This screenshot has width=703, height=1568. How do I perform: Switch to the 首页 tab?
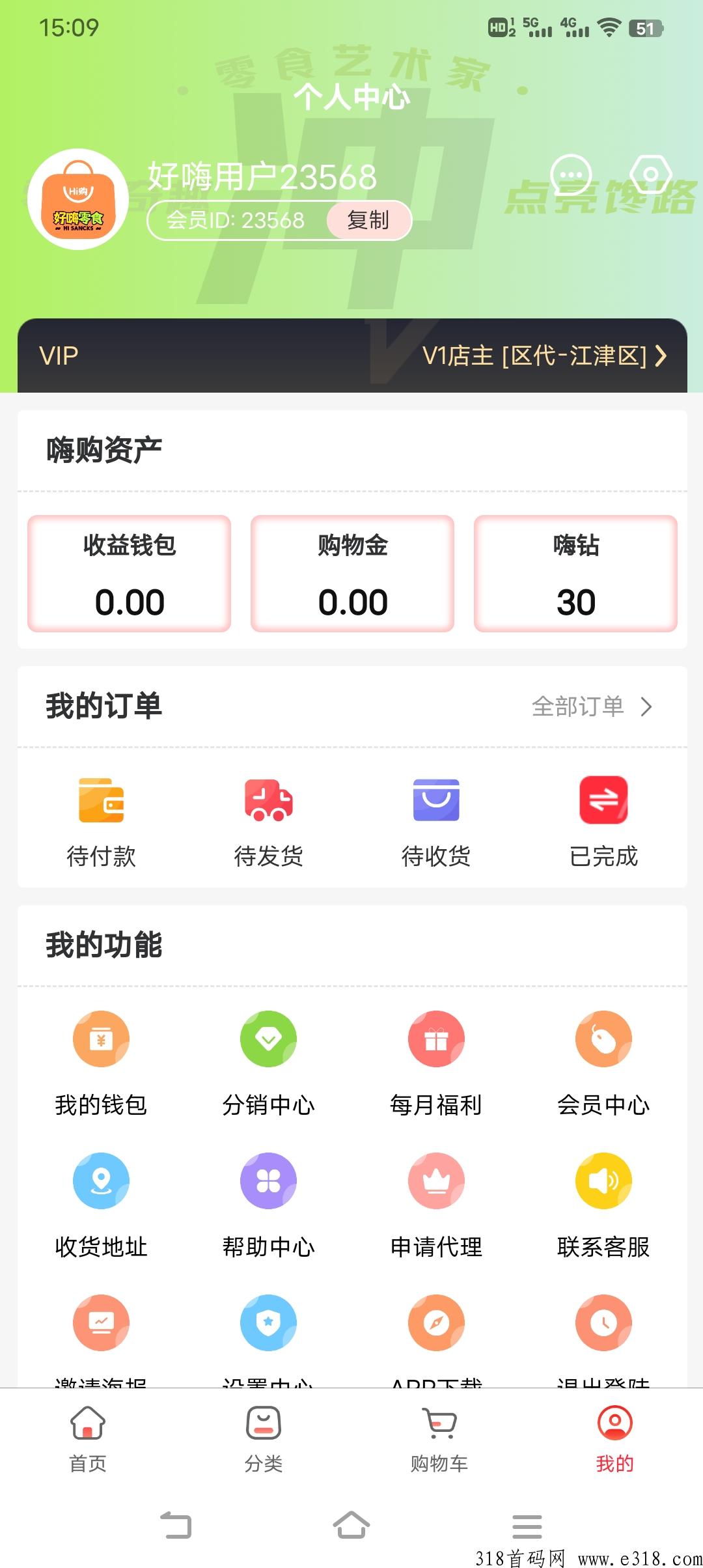88,1439
